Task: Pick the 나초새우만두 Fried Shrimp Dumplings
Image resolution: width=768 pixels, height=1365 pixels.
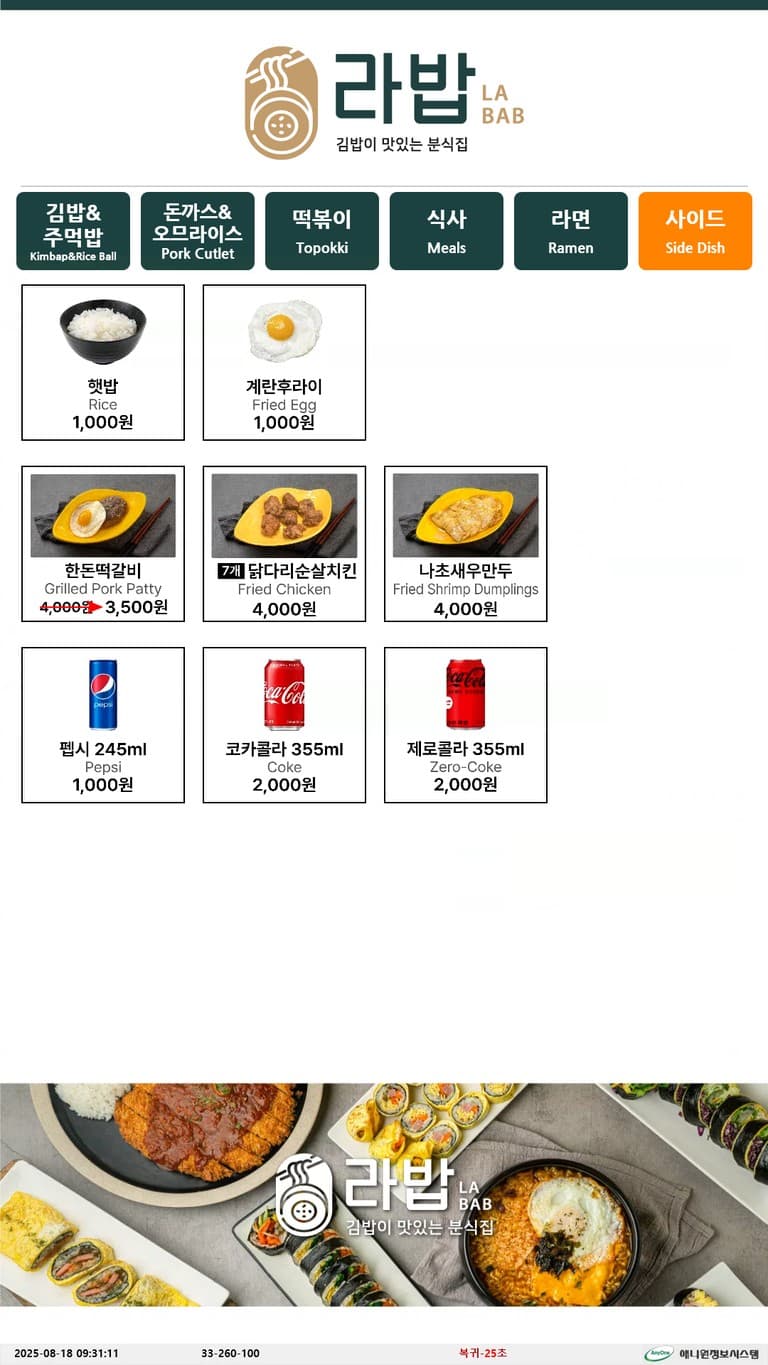Action: coord(465,543)
